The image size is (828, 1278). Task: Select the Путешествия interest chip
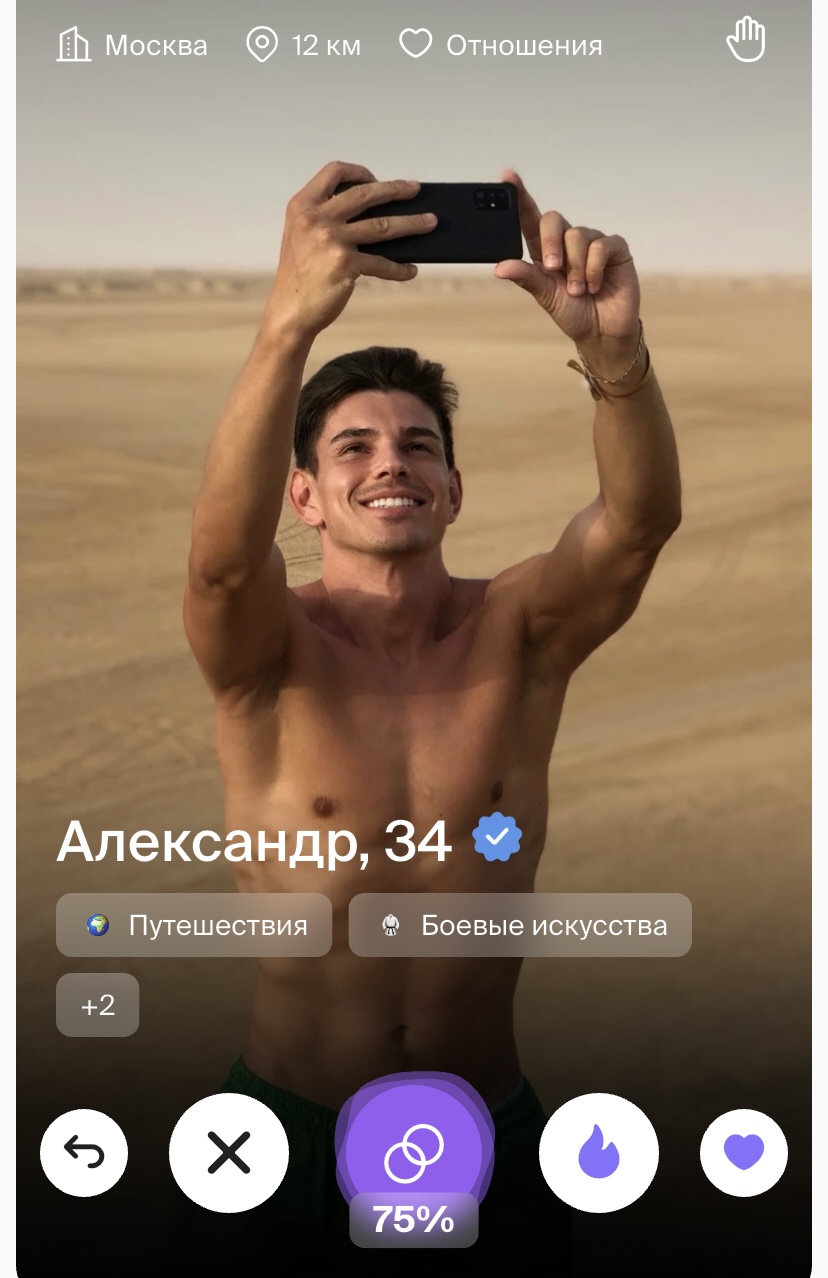tap(194, 925)
